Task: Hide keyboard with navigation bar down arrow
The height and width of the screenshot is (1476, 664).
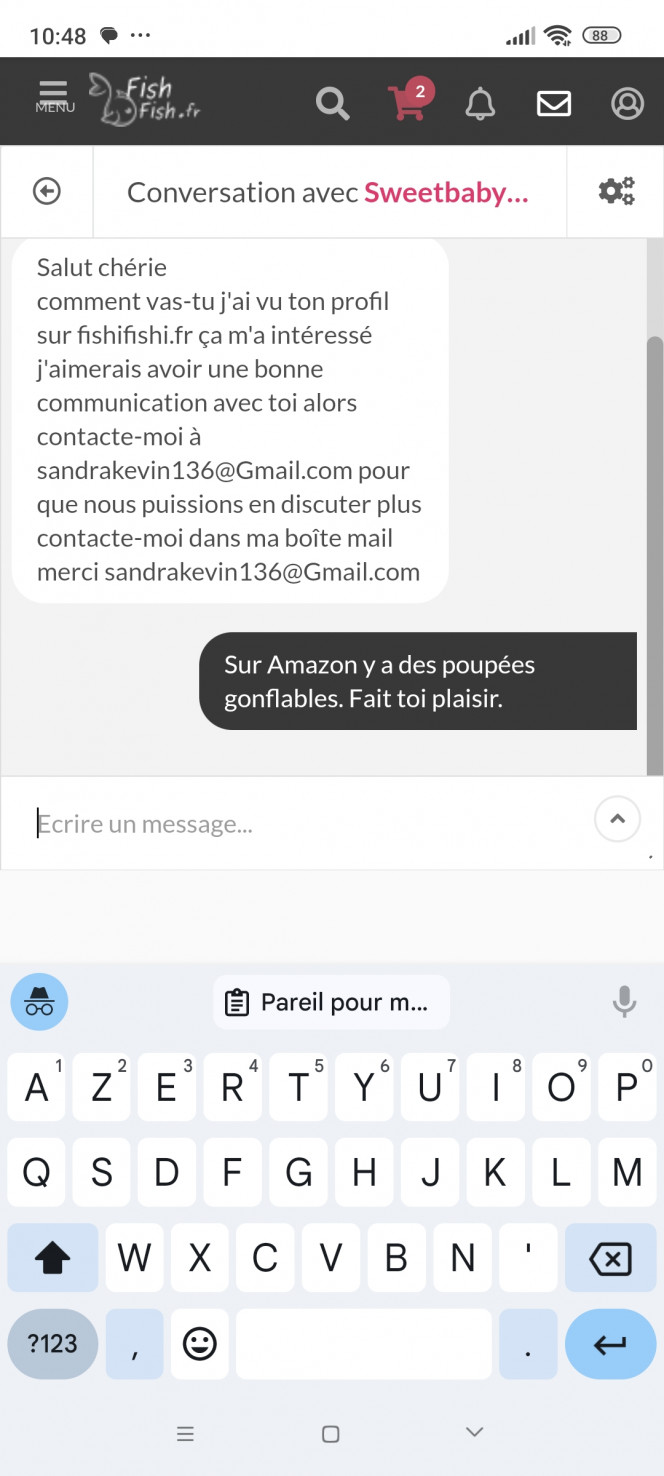Action: 475,1432
